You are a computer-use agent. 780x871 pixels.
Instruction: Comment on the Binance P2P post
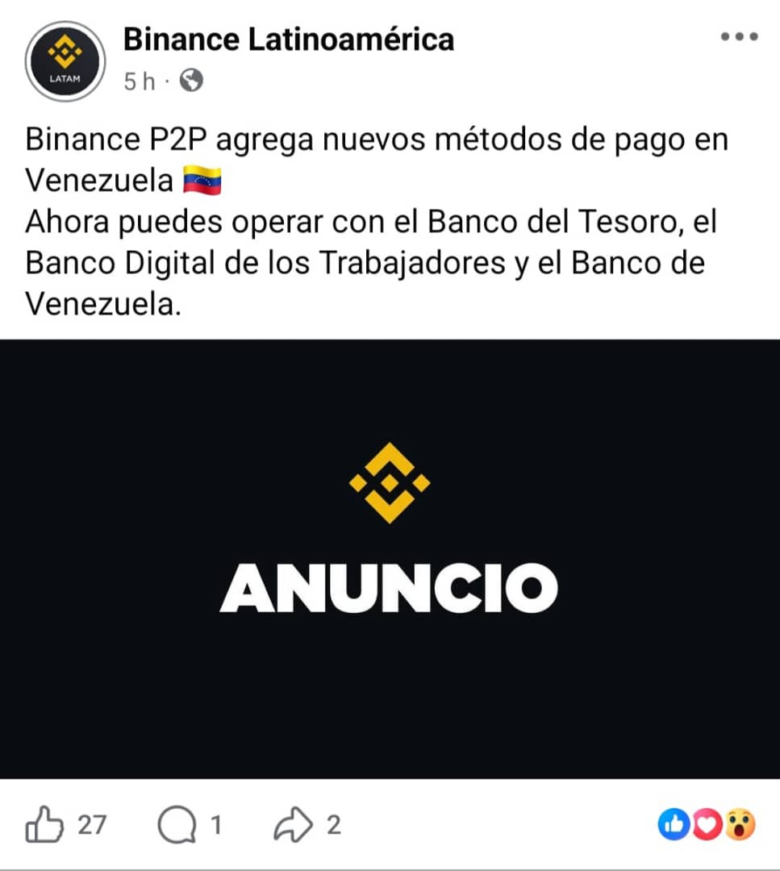[177, 825]
